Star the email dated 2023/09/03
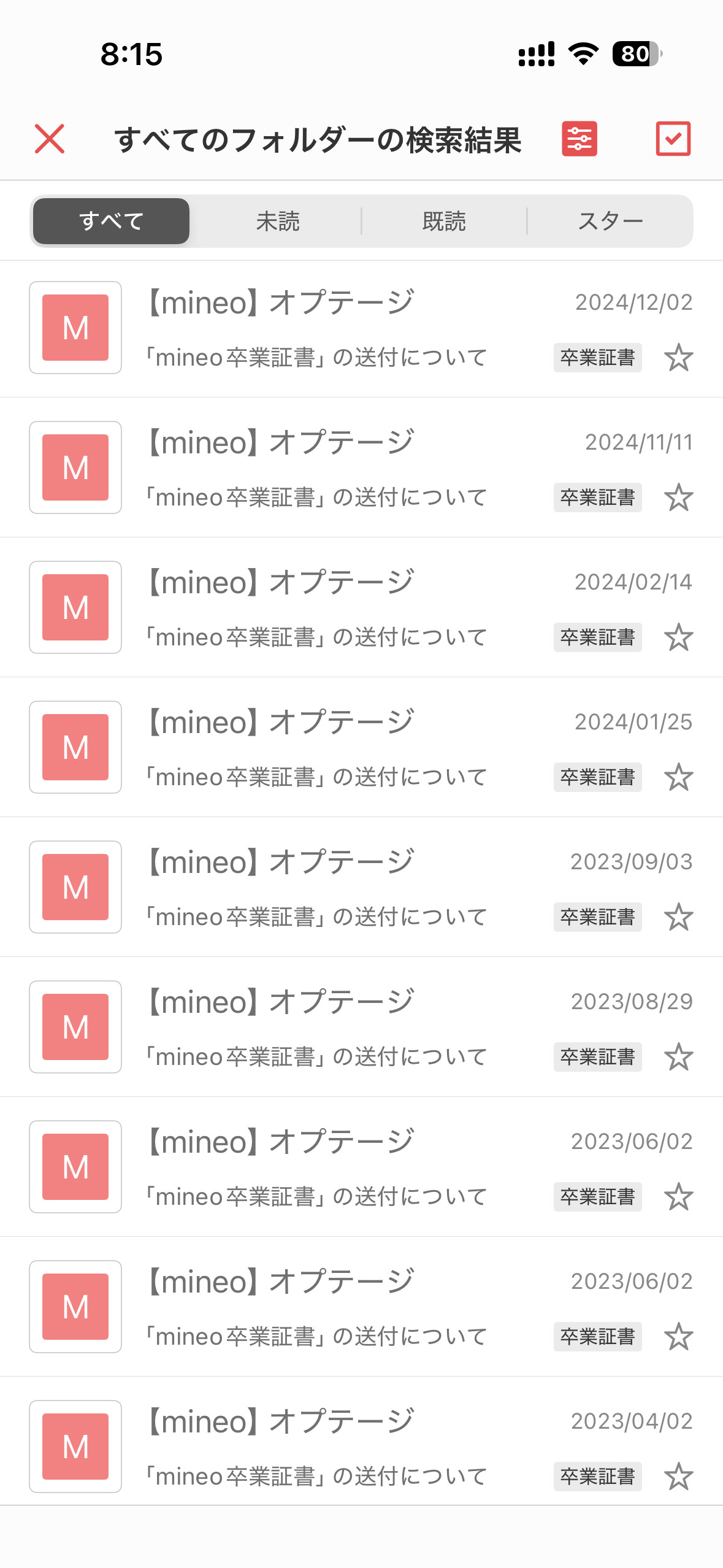Image resolution: width=723 pixels, height=1568 pixels. [x=678, y=917]
